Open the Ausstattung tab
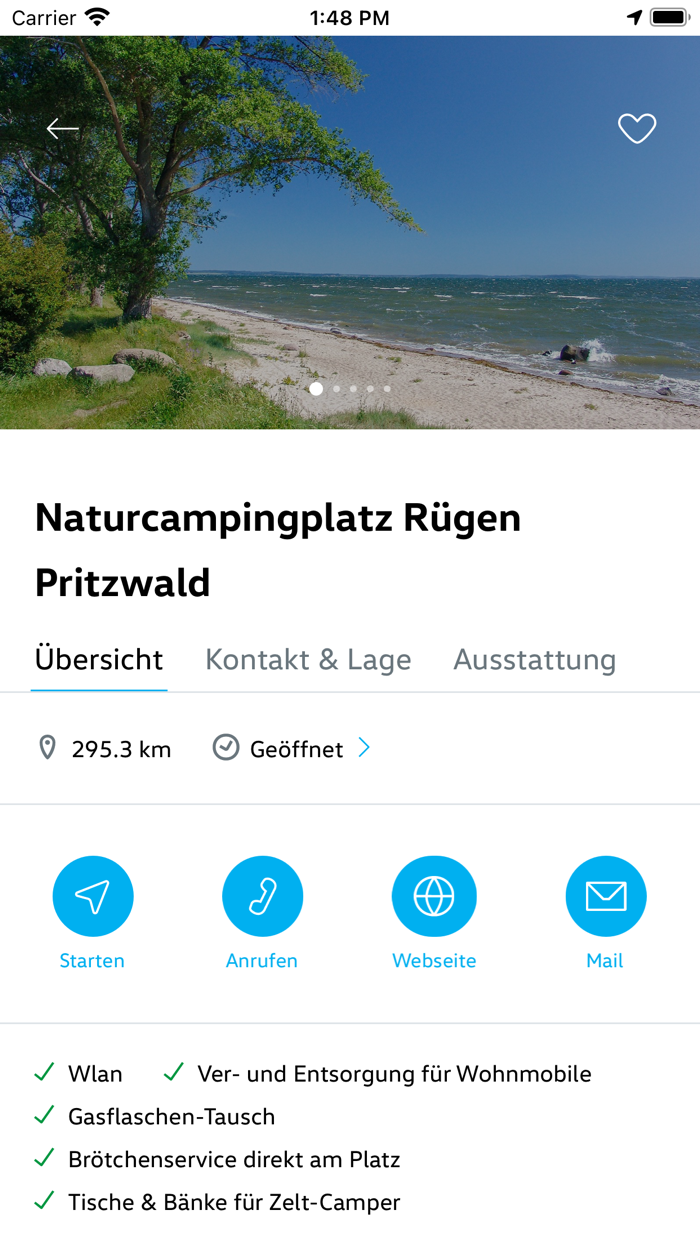The image size is (700, 1244). coord(534,660)
